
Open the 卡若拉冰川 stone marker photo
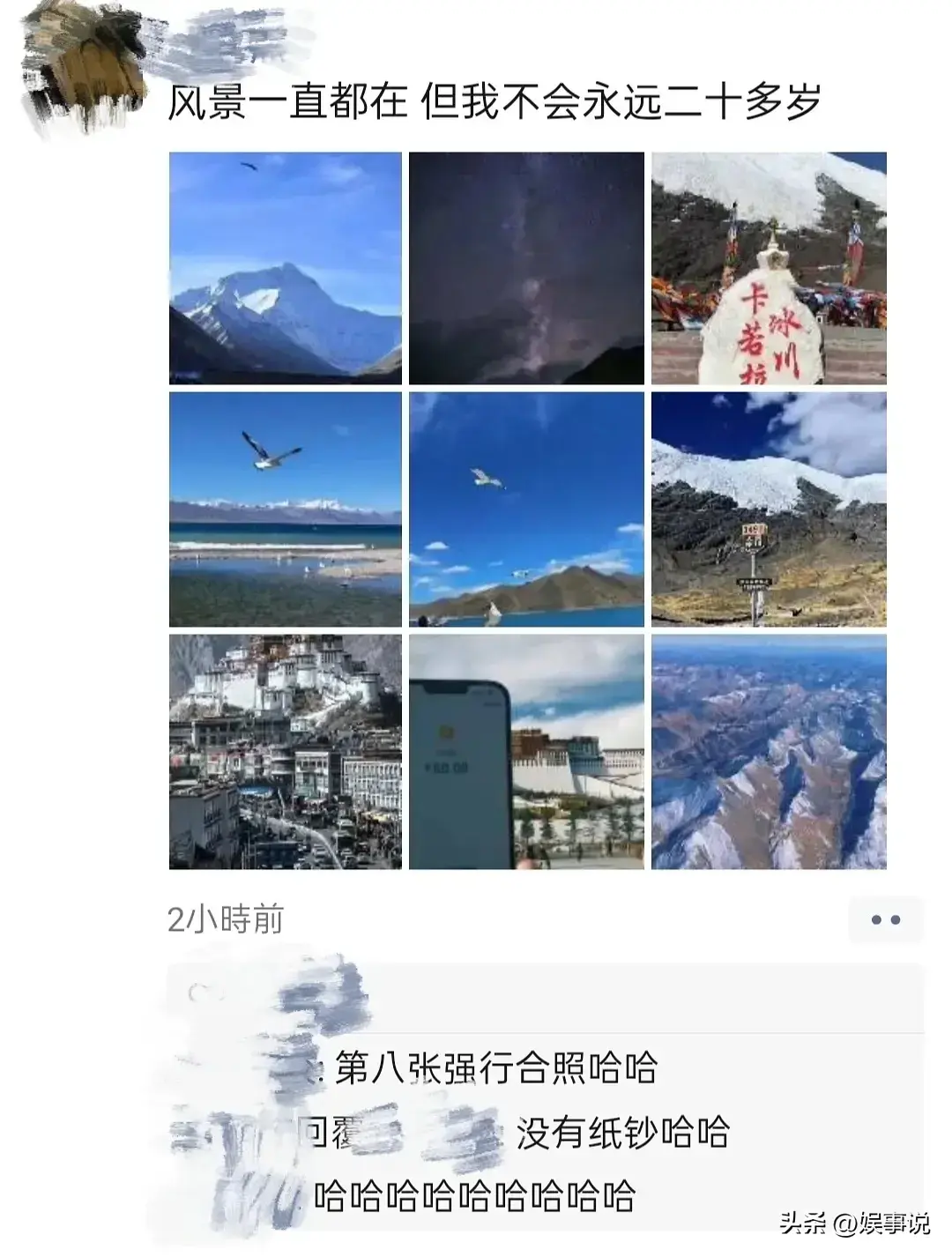tap(769, 268)
